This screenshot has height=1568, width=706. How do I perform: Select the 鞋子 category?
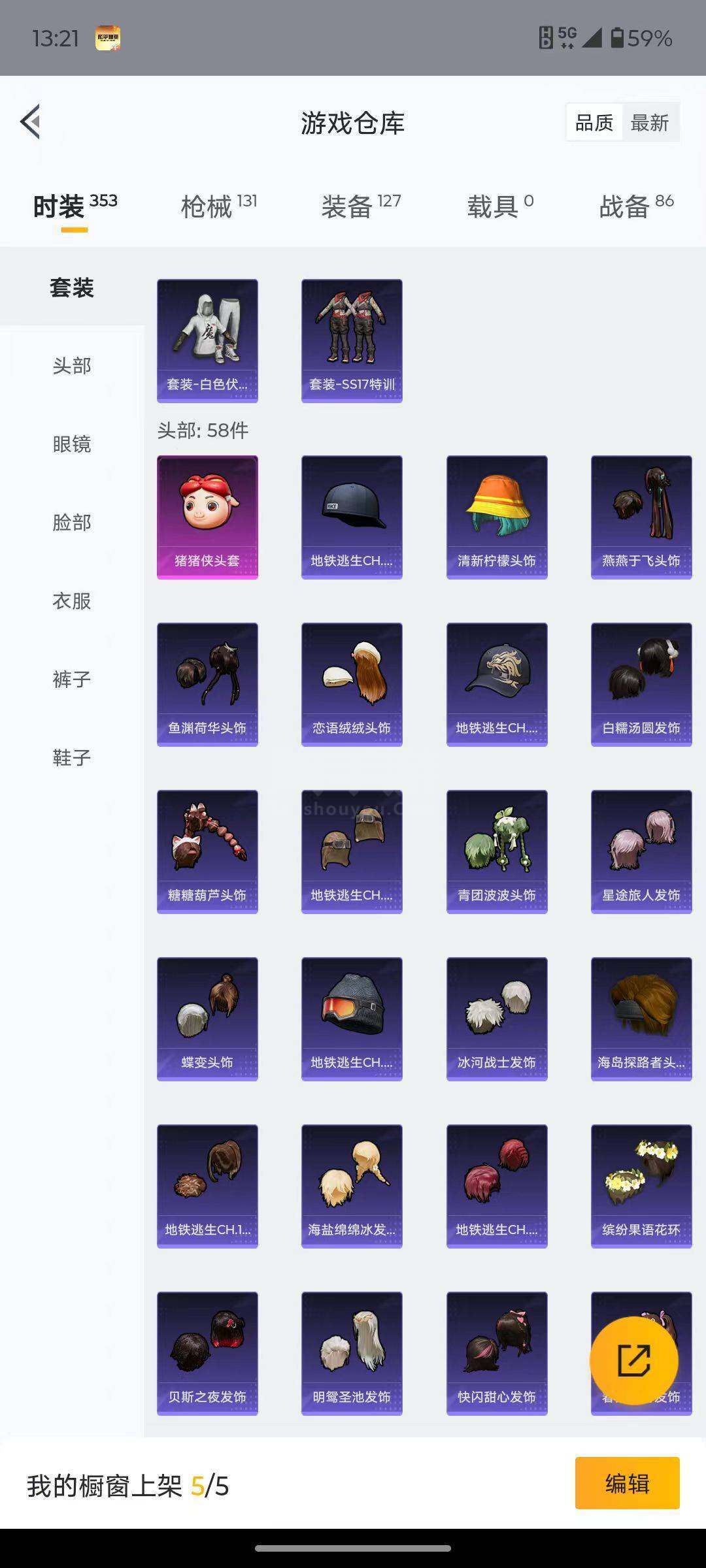click(72, 758)
